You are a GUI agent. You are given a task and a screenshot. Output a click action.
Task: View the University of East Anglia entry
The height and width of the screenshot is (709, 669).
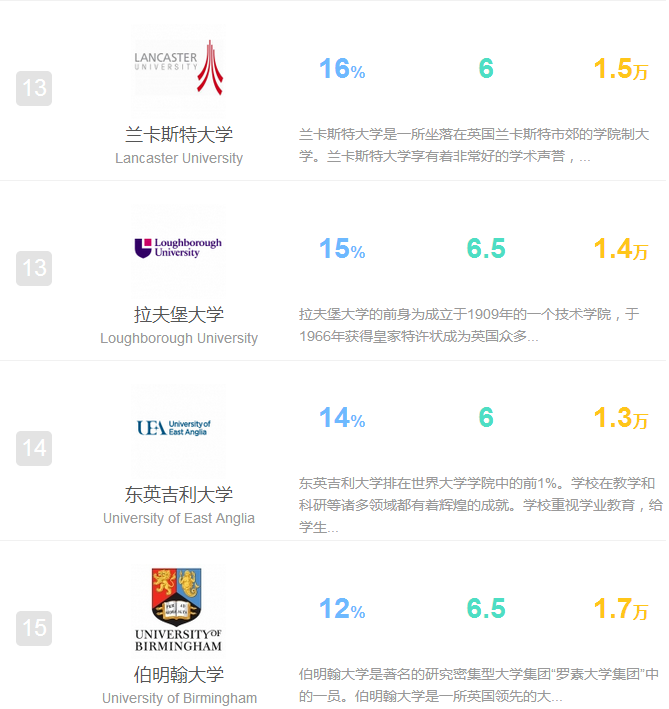tap(179, 494)
